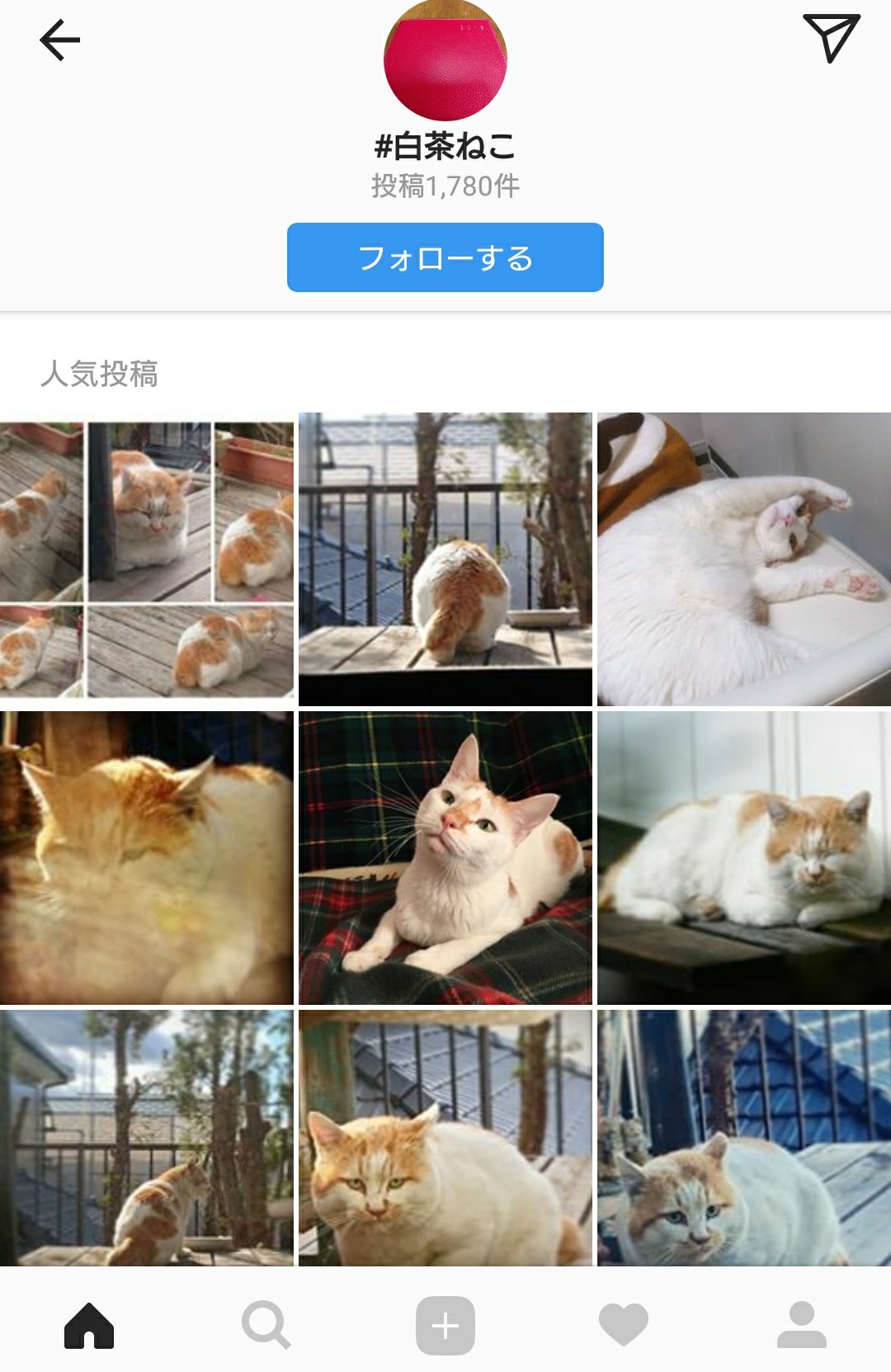
Task: Open the activity heart tab
Action: 624,1325
